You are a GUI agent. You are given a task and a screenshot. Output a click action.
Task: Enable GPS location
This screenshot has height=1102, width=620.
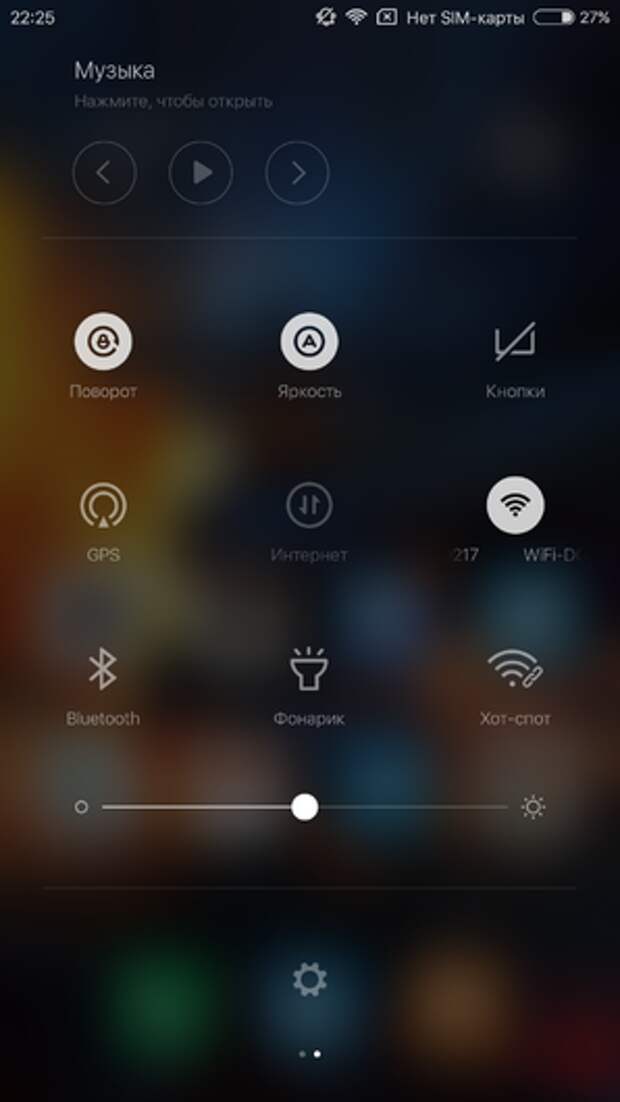(103, 506)
